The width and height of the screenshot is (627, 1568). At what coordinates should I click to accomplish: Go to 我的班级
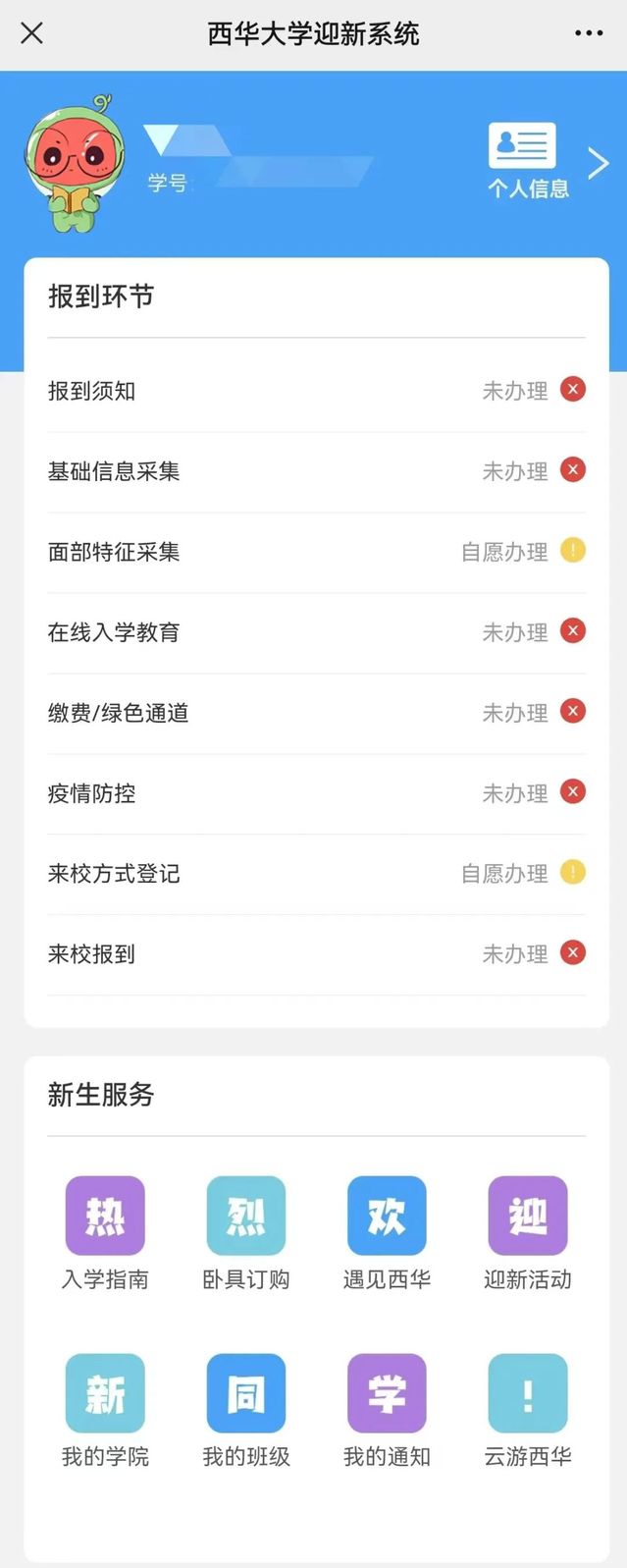(x=246, y=1393)
